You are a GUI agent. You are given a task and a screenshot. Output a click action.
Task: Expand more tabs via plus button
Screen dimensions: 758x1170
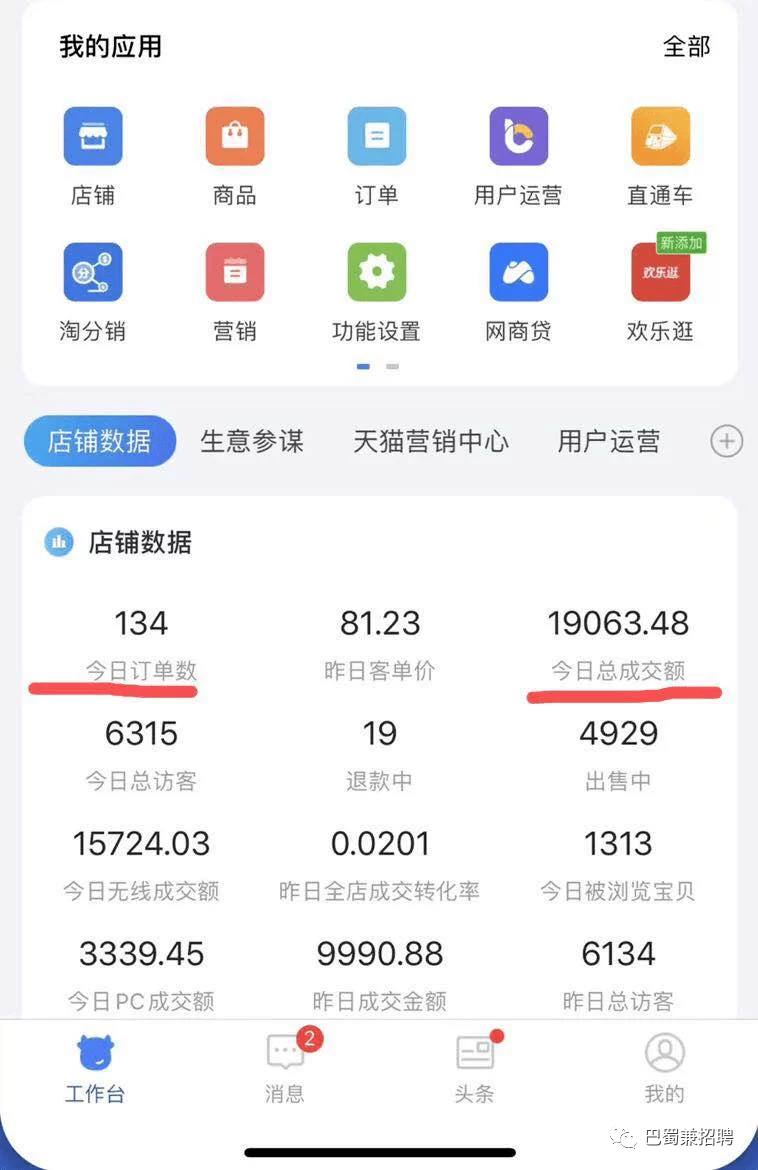[x=727, y=441]
